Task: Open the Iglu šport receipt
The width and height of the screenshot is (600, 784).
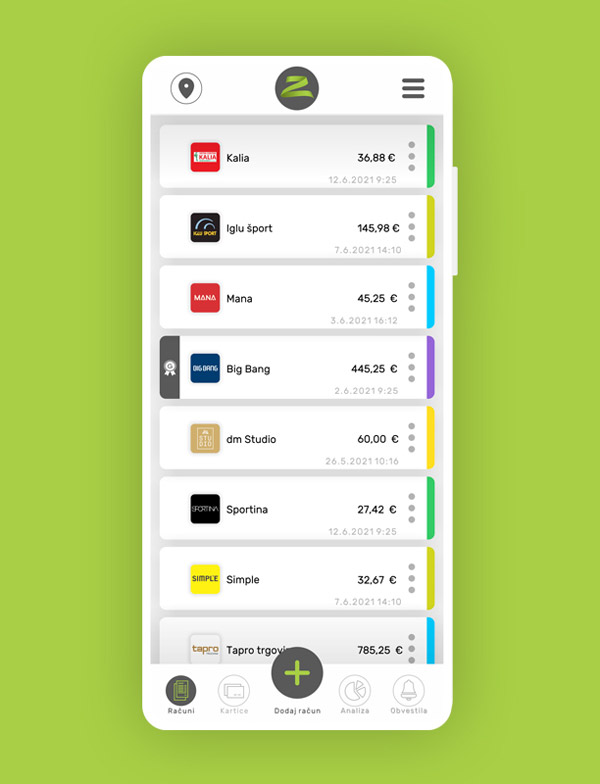Action: pyautogui.click(x=292, y=228)
